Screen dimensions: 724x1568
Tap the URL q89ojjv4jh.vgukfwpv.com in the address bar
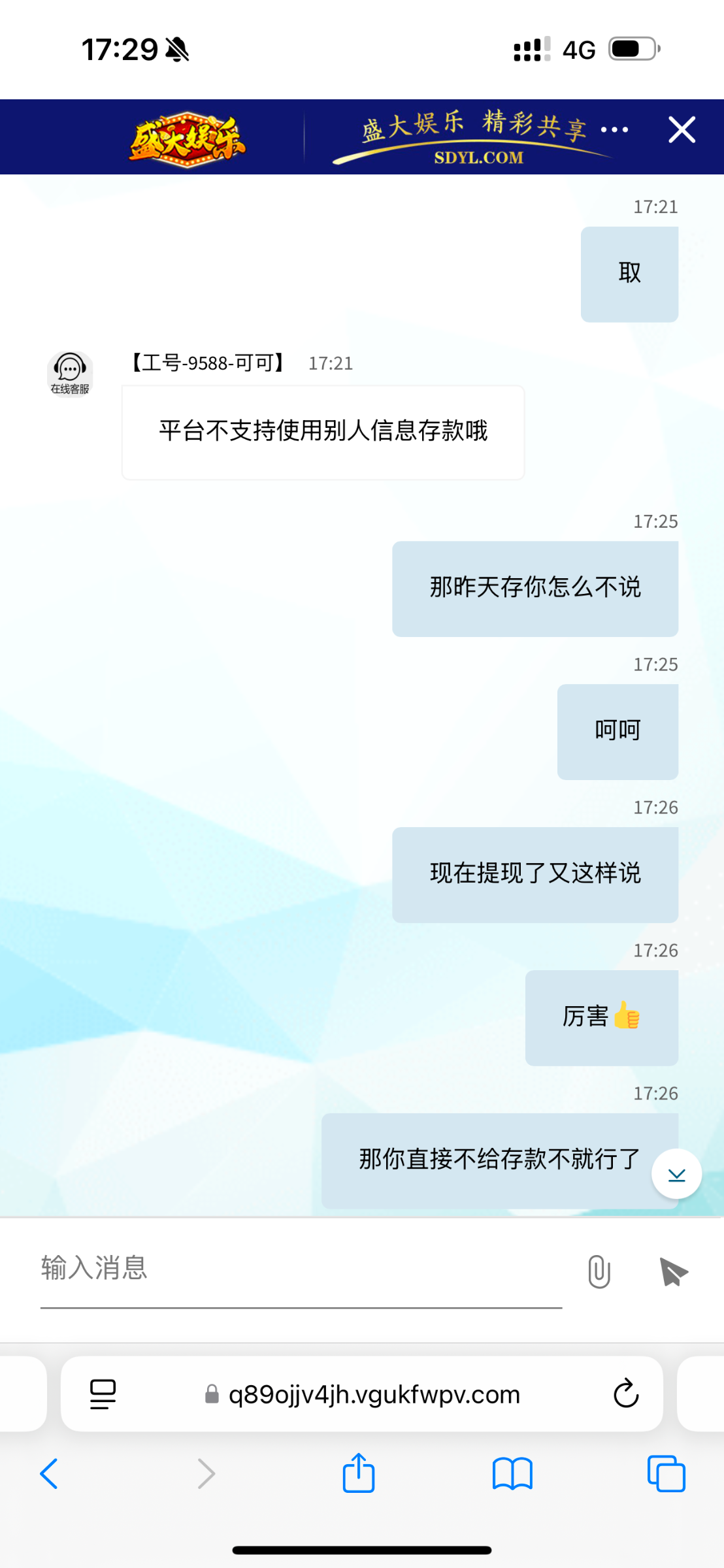[x=373, y=1394]
